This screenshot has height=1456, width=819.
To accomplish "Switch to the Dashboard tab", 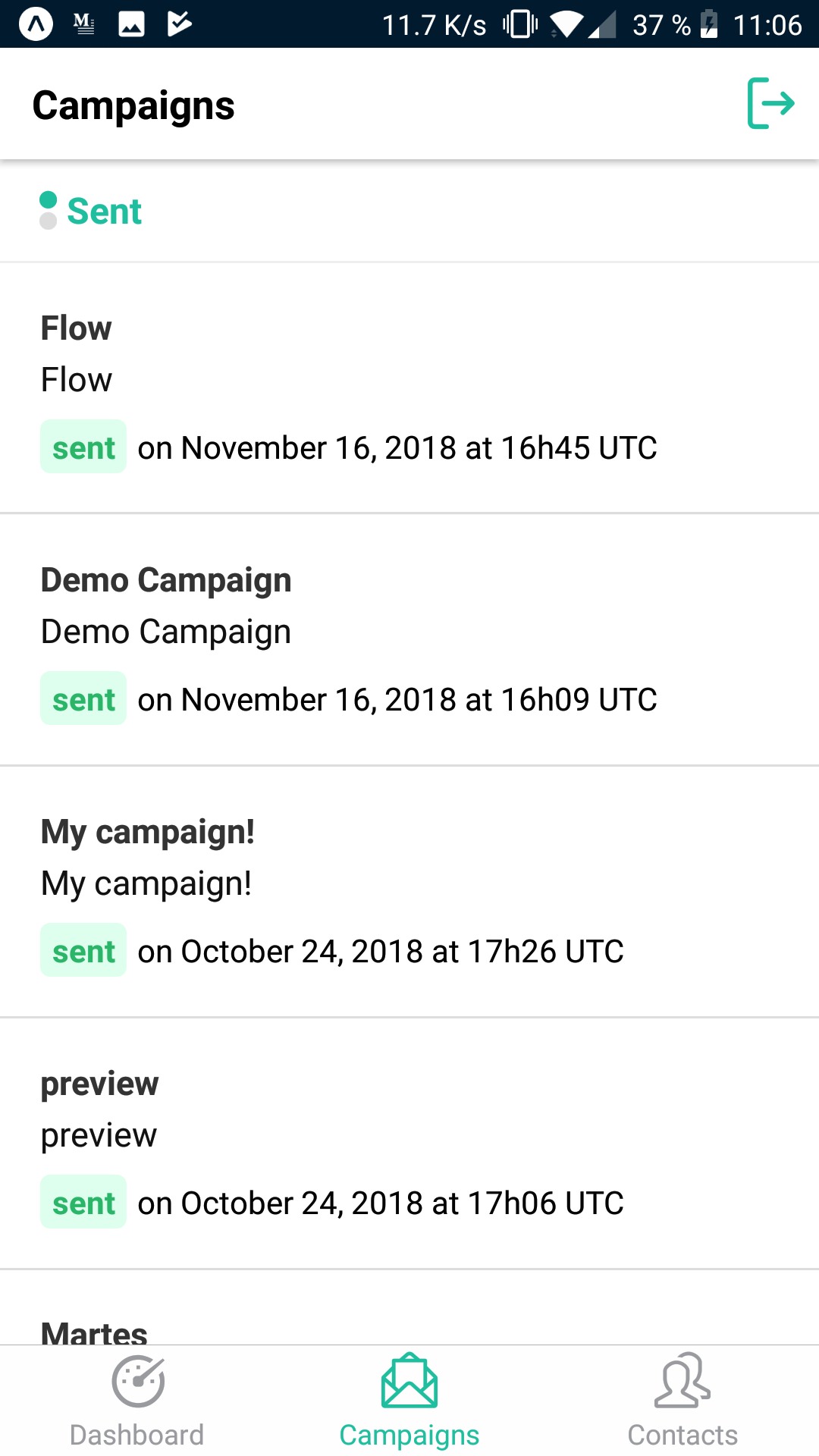I will [136, 1401].
